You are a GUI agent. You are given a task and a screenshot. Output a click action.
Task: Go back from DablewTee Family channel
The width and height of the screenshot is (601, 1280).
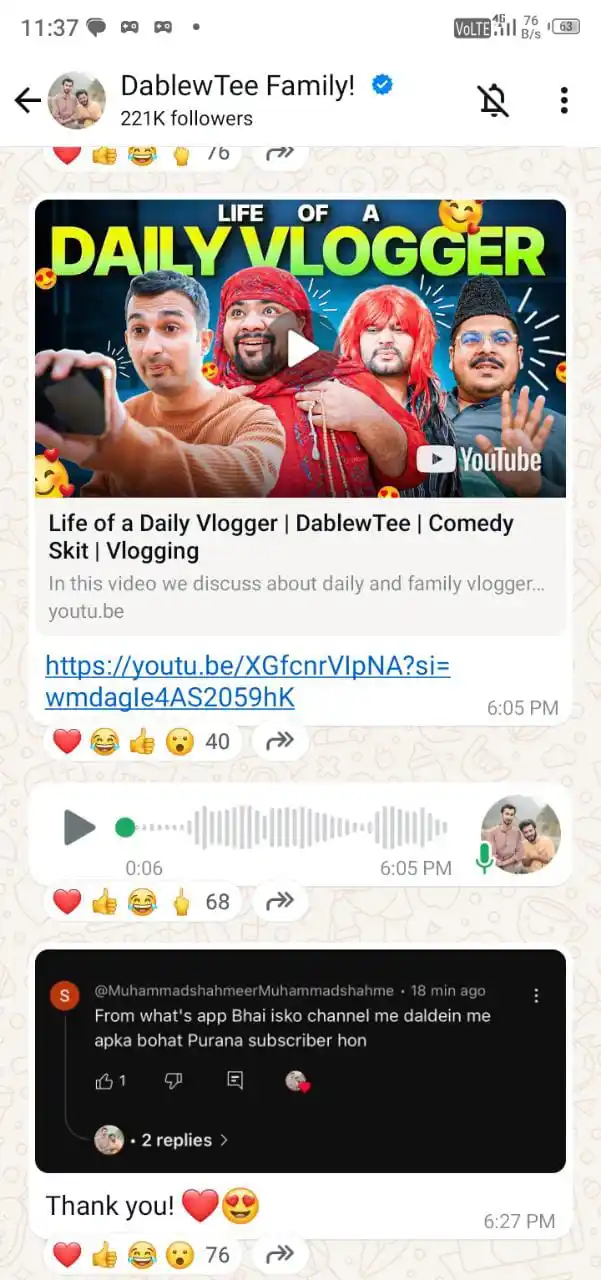pyautogui.click(x=27, y=100)
